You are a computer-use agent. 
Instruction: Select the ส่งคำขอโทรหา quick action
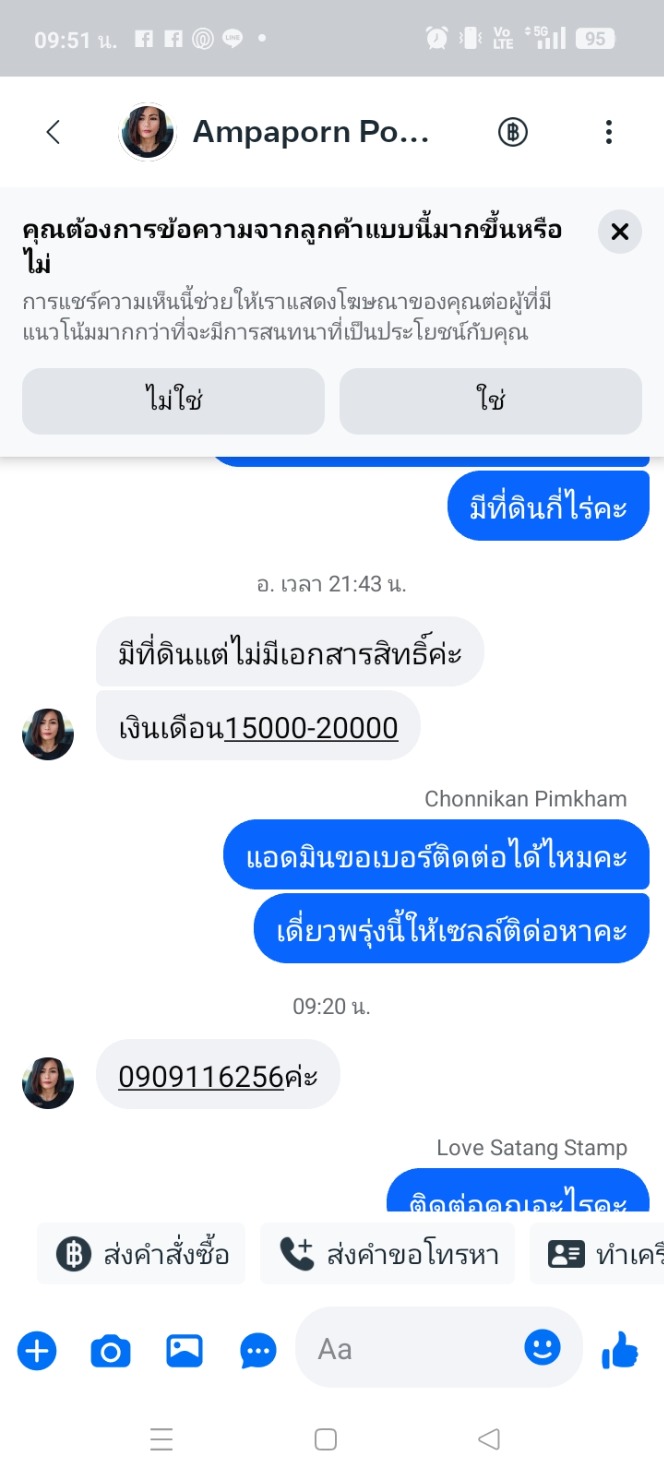click(388, 1253)
